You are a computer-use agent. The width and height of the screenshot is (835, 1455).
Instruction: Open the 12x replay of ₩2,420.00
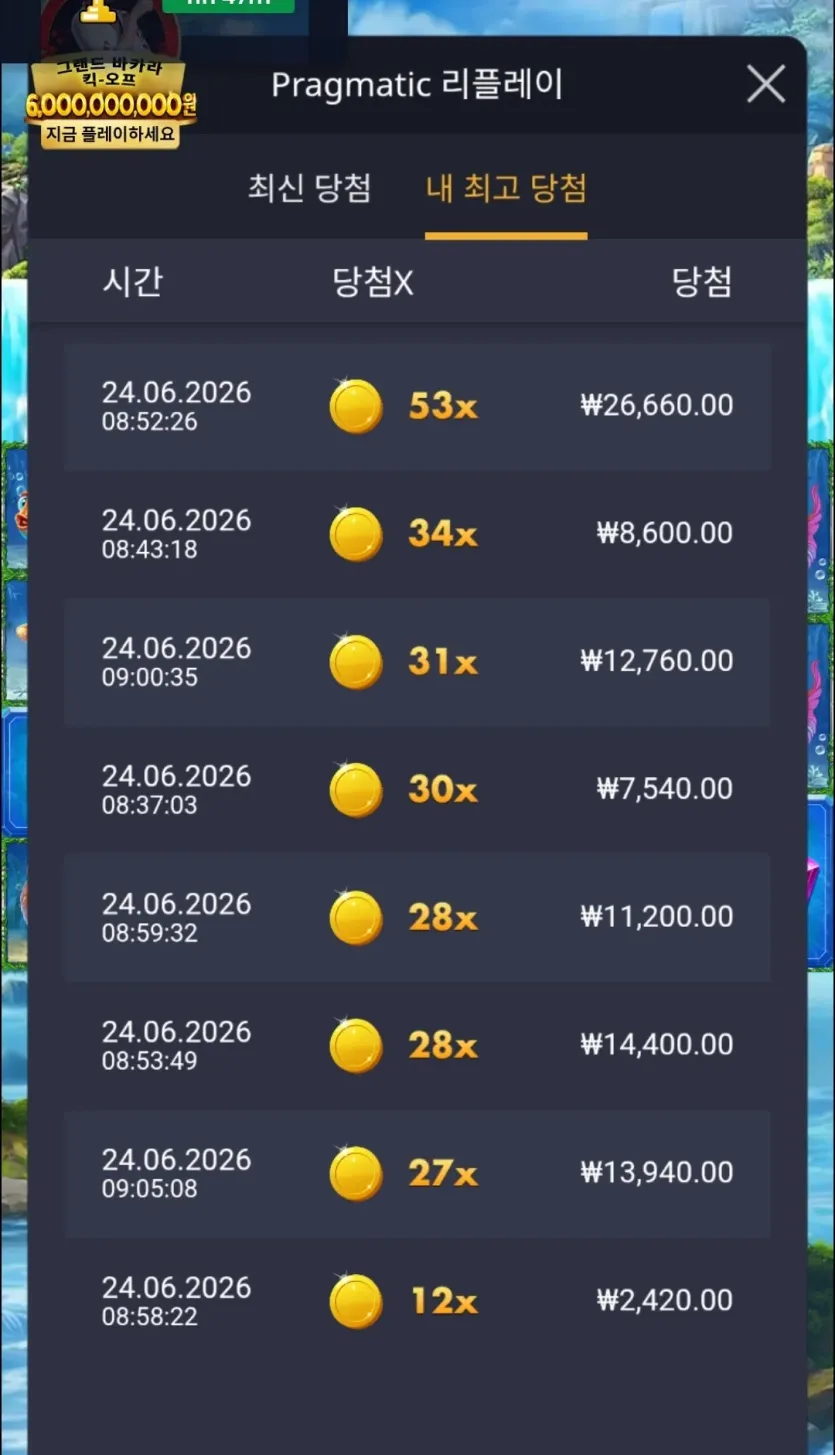coord(417,1302)
